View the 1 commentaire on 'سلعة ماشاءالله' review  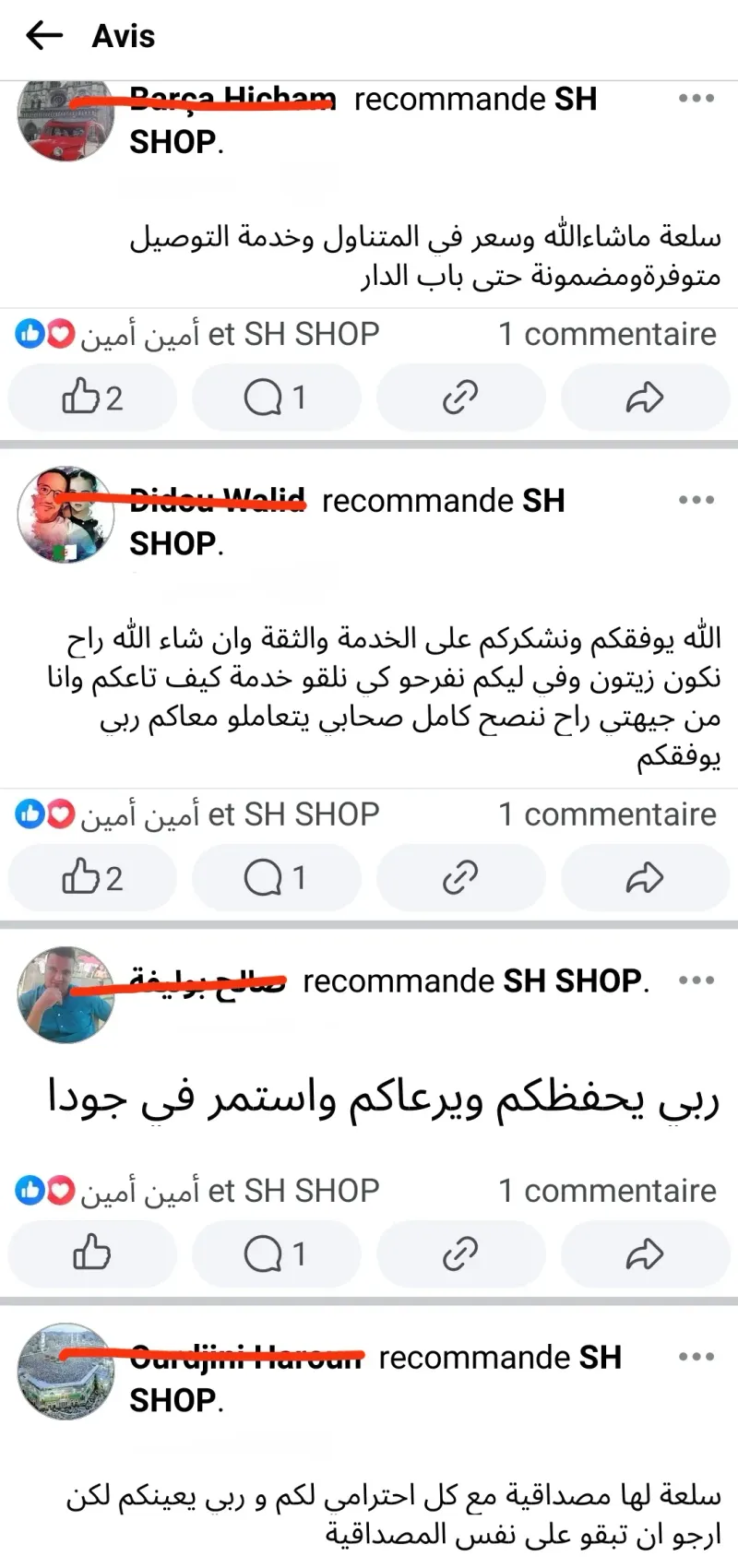pyautogui.click(x=607, y=334)
